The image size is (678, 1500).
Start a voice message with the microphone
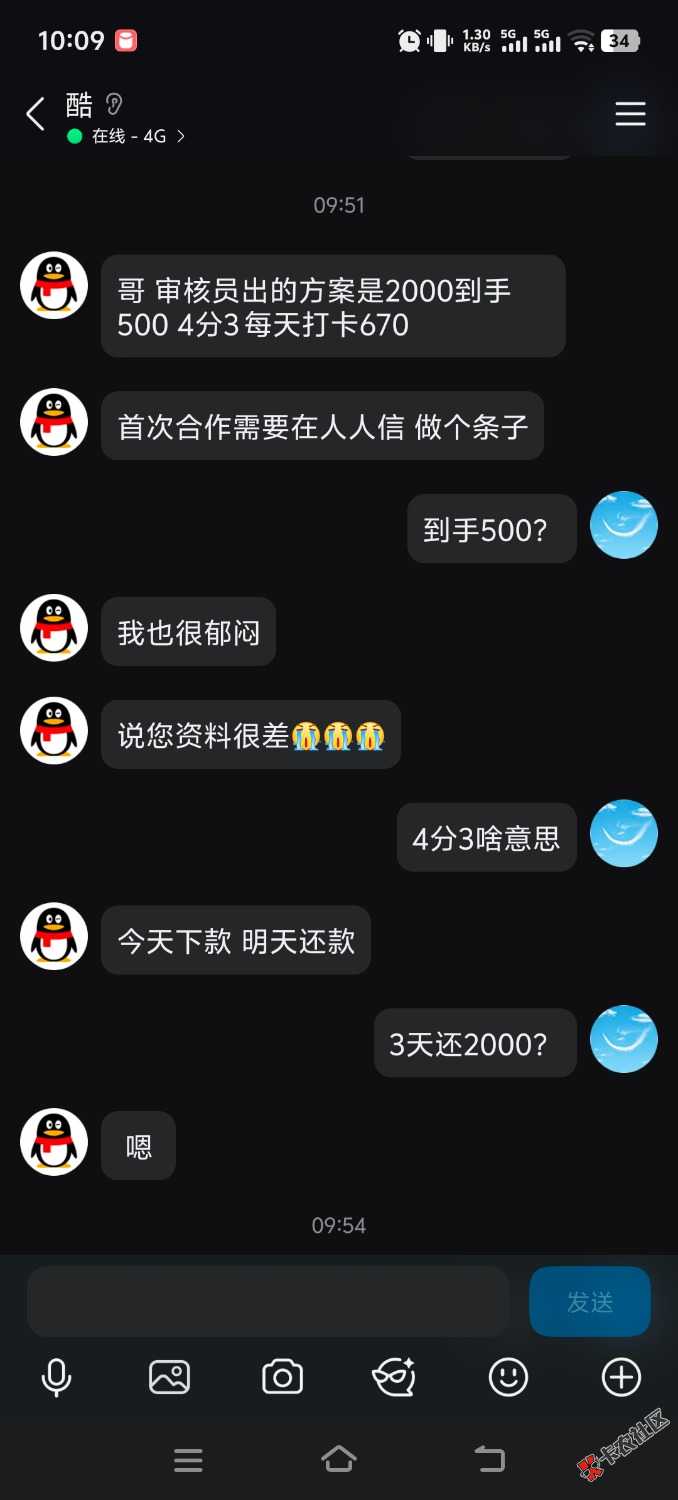pos(56,1378)
